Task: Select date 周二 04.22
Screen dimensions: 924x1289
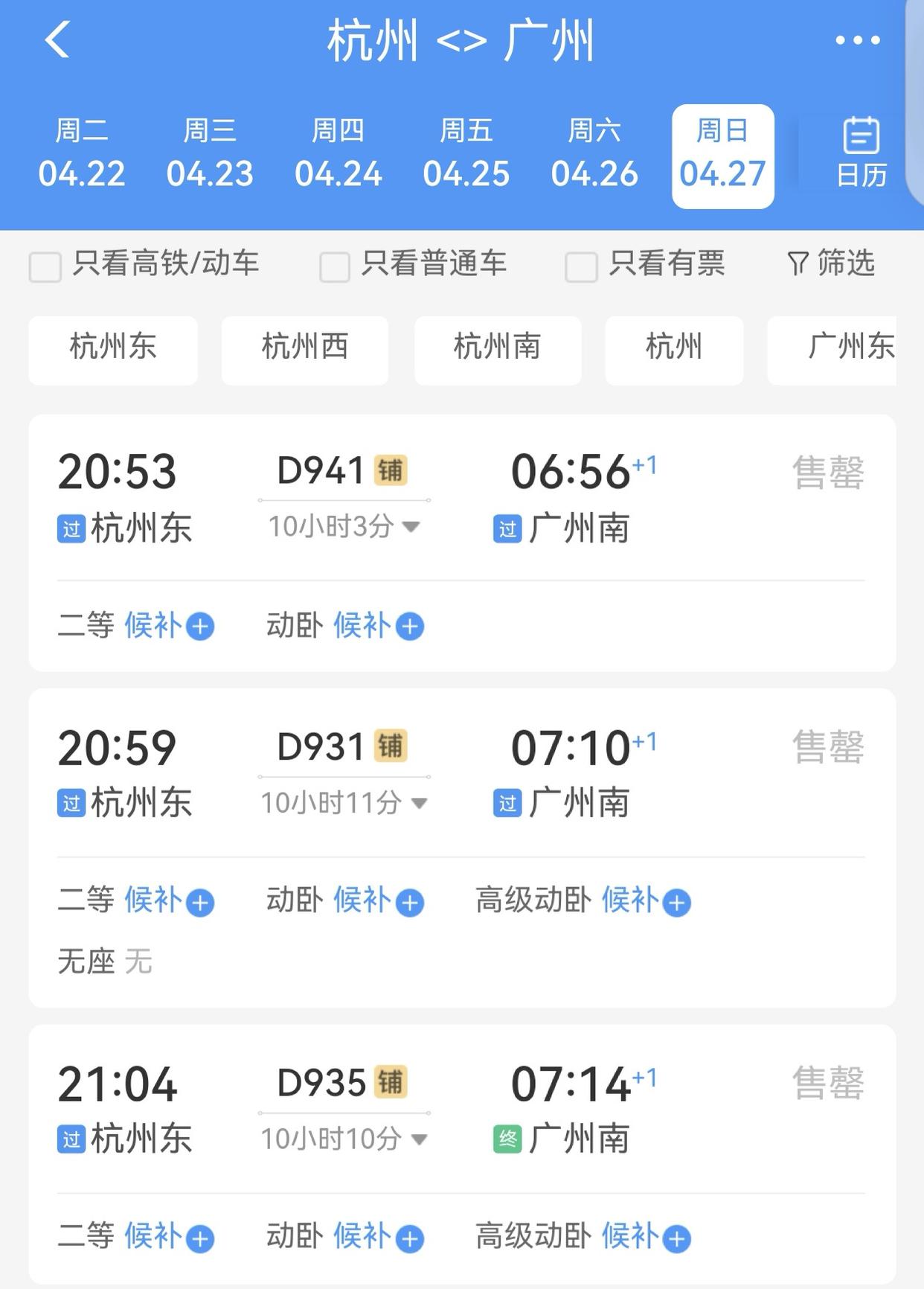Action: click(82, 154)
